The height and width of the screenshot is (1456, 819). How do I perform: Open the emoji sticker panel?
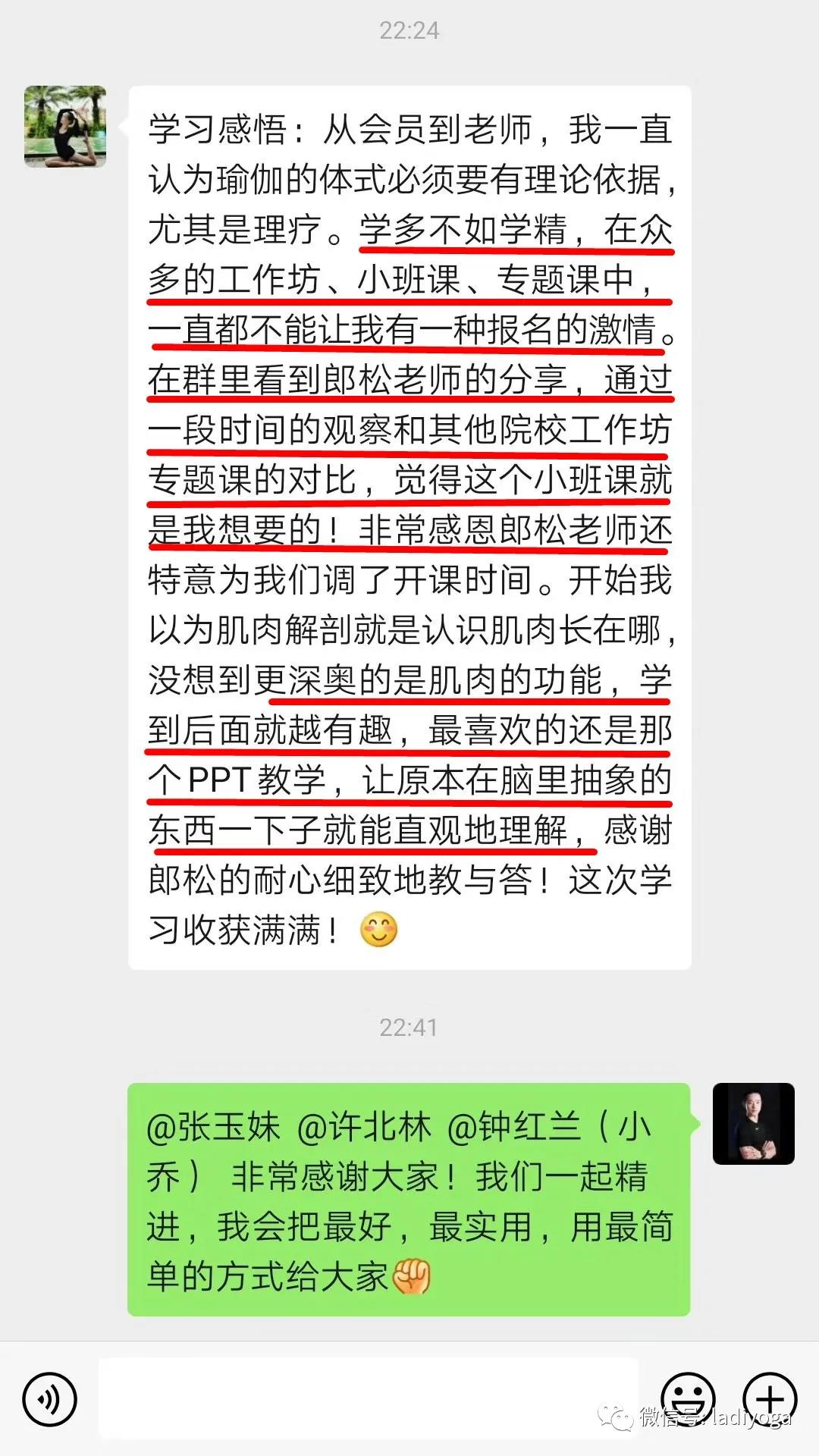point(688,1399)
